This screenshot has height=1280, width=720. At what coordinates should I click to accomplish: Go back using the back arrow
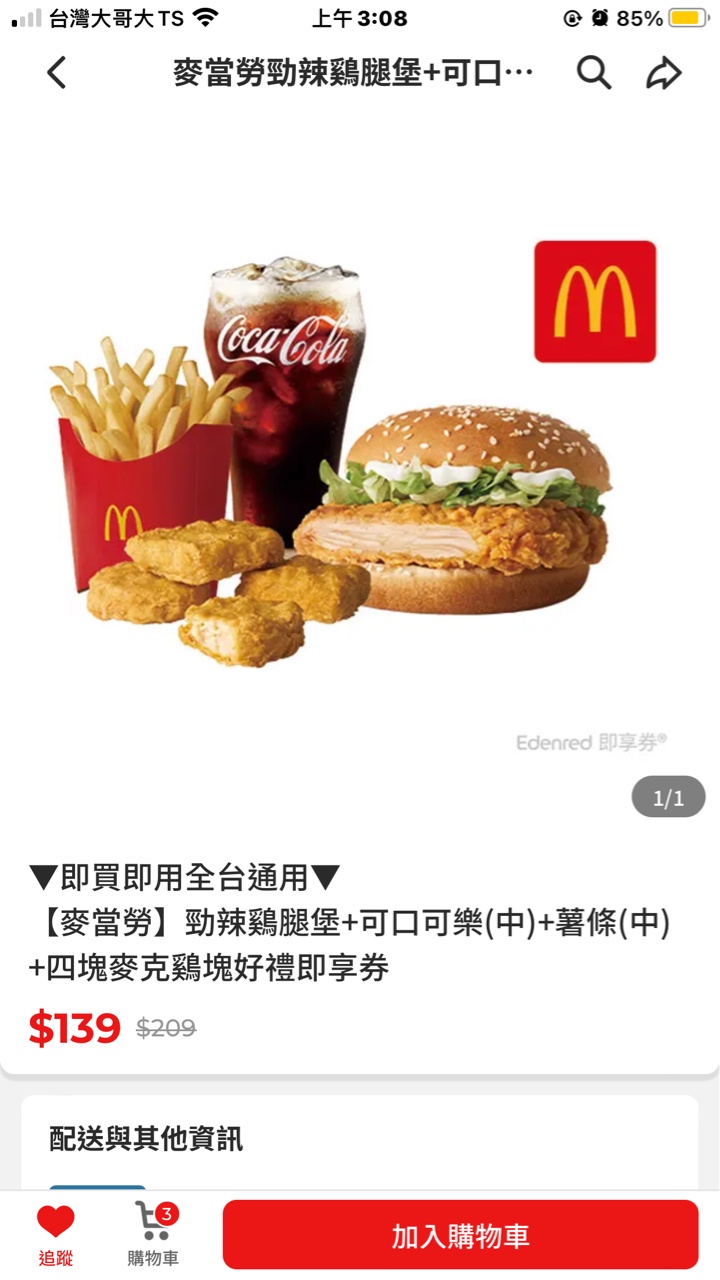tap(57, 73)
